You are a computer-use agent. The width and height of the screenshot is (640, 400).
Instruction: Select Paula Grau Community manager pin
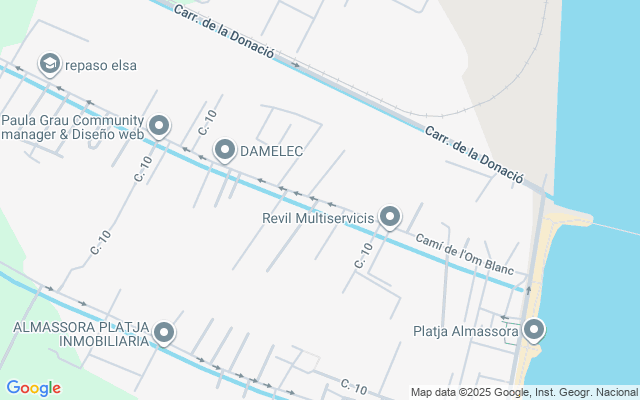[159, 126]
